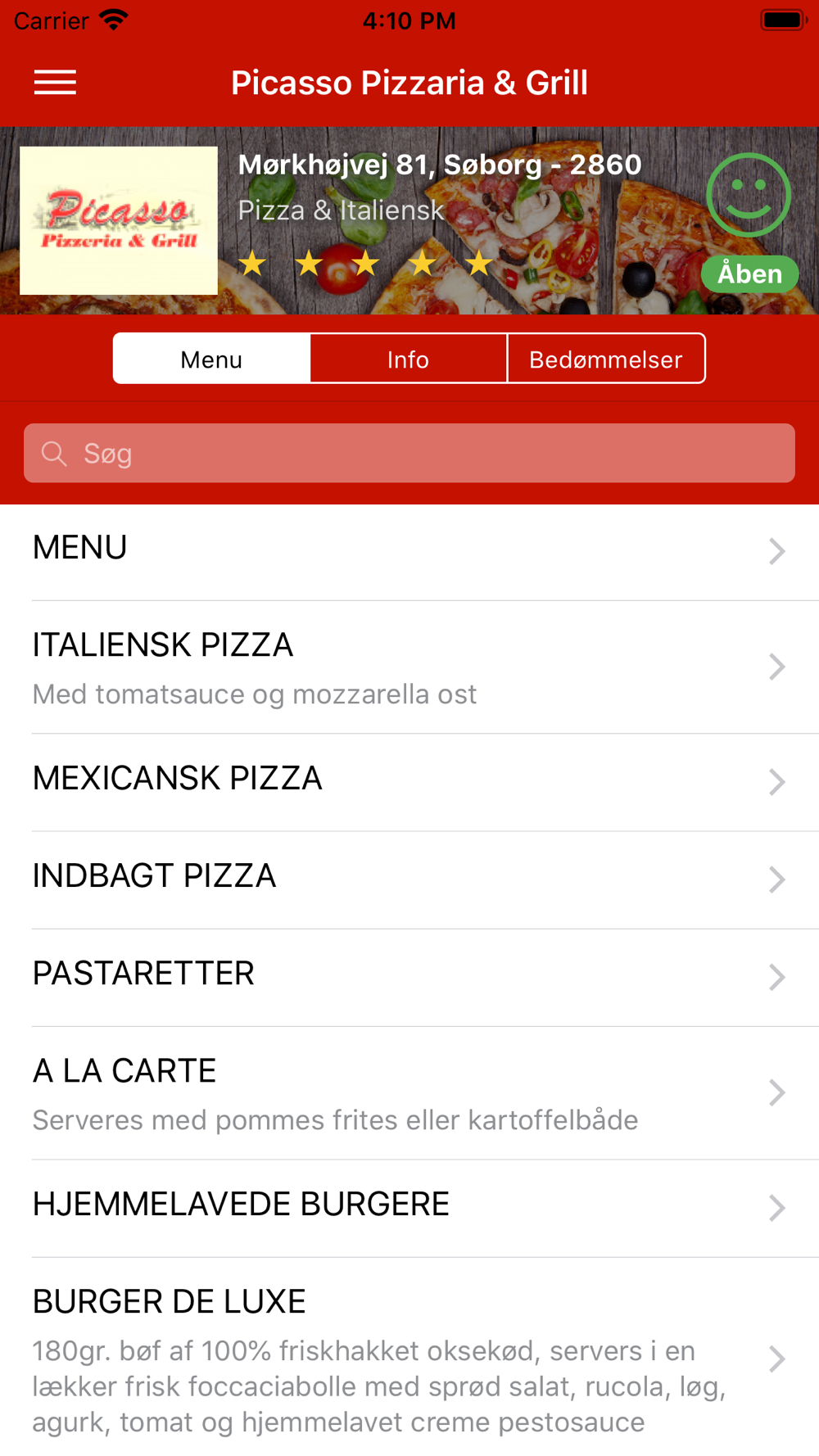Open the MENU category
Image resolution: width=819 pixels, height=1456 pixels.
click(409, 552)
